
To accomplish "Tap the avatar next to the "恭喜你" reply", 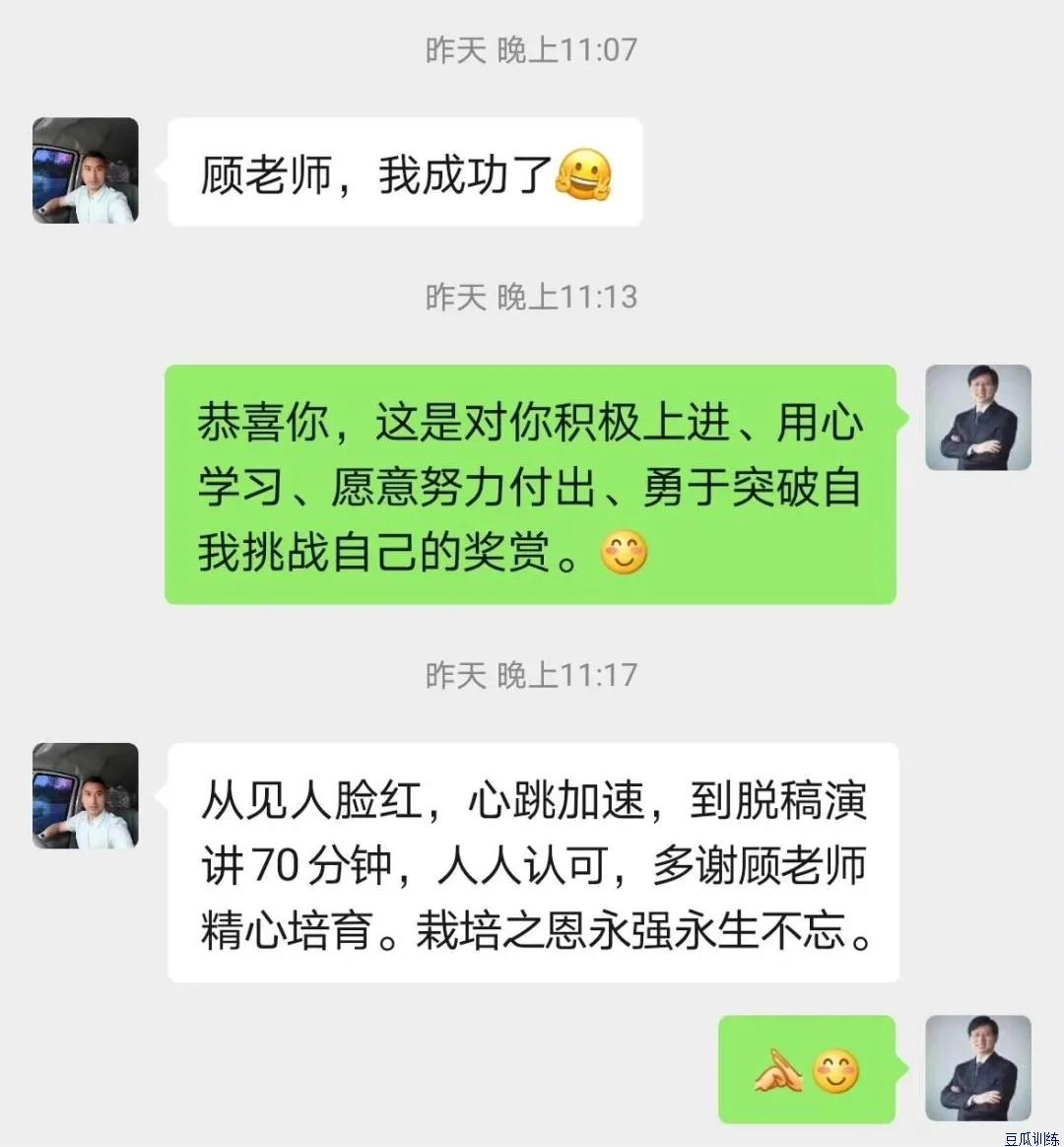I will (x=977, y=418).
